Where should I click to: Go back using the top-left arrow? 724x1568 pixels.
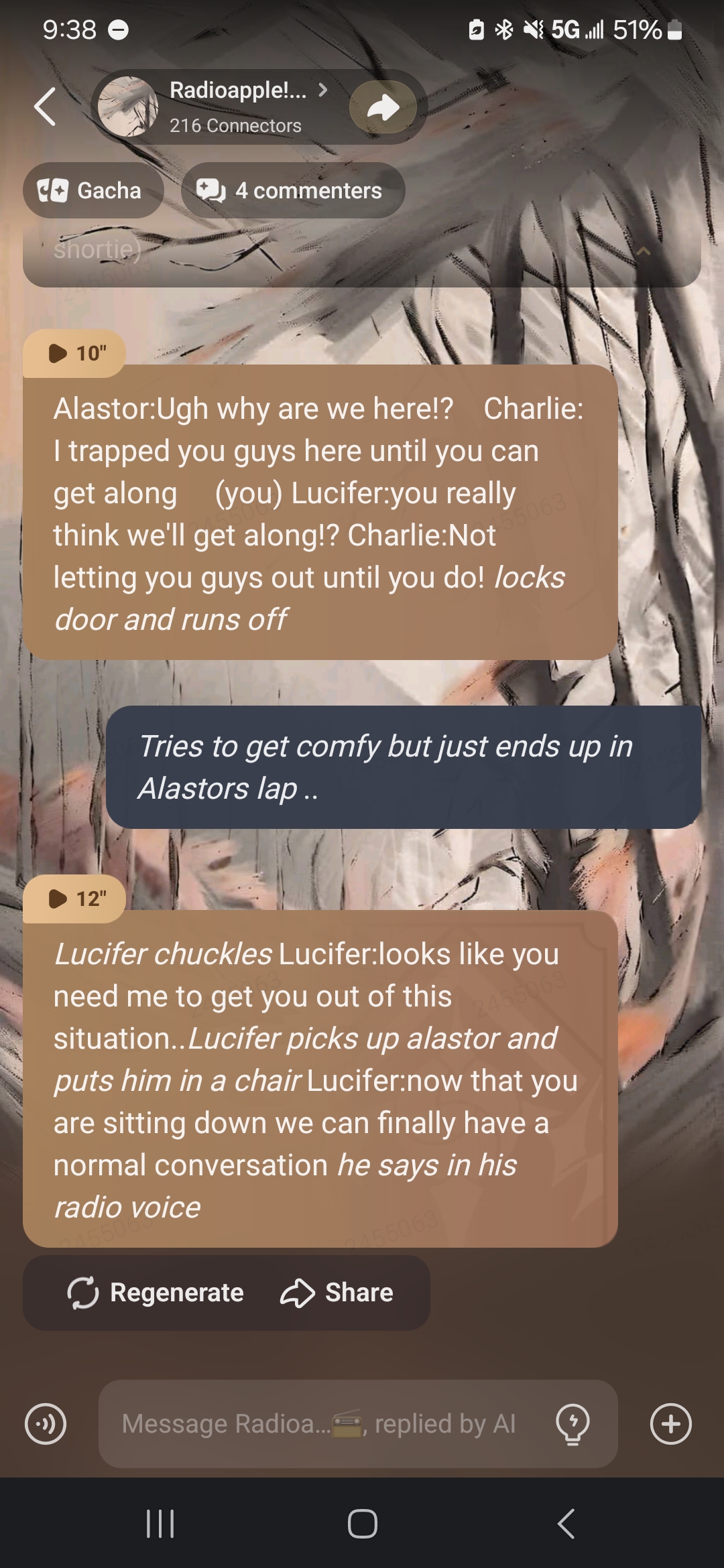point(45,107)
